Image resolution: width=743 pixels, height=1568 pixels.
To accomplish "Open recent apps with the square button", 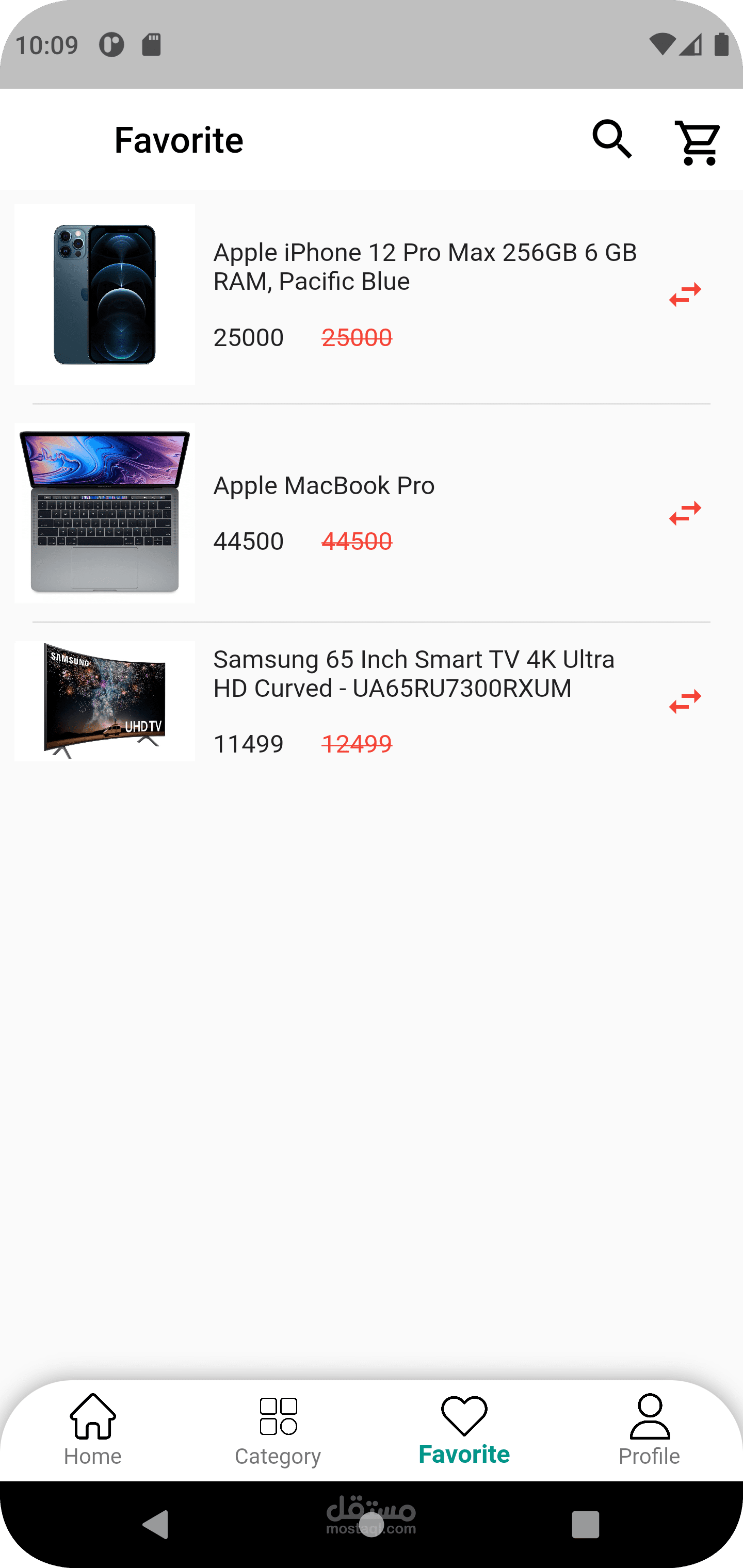I will (585, 1524).
